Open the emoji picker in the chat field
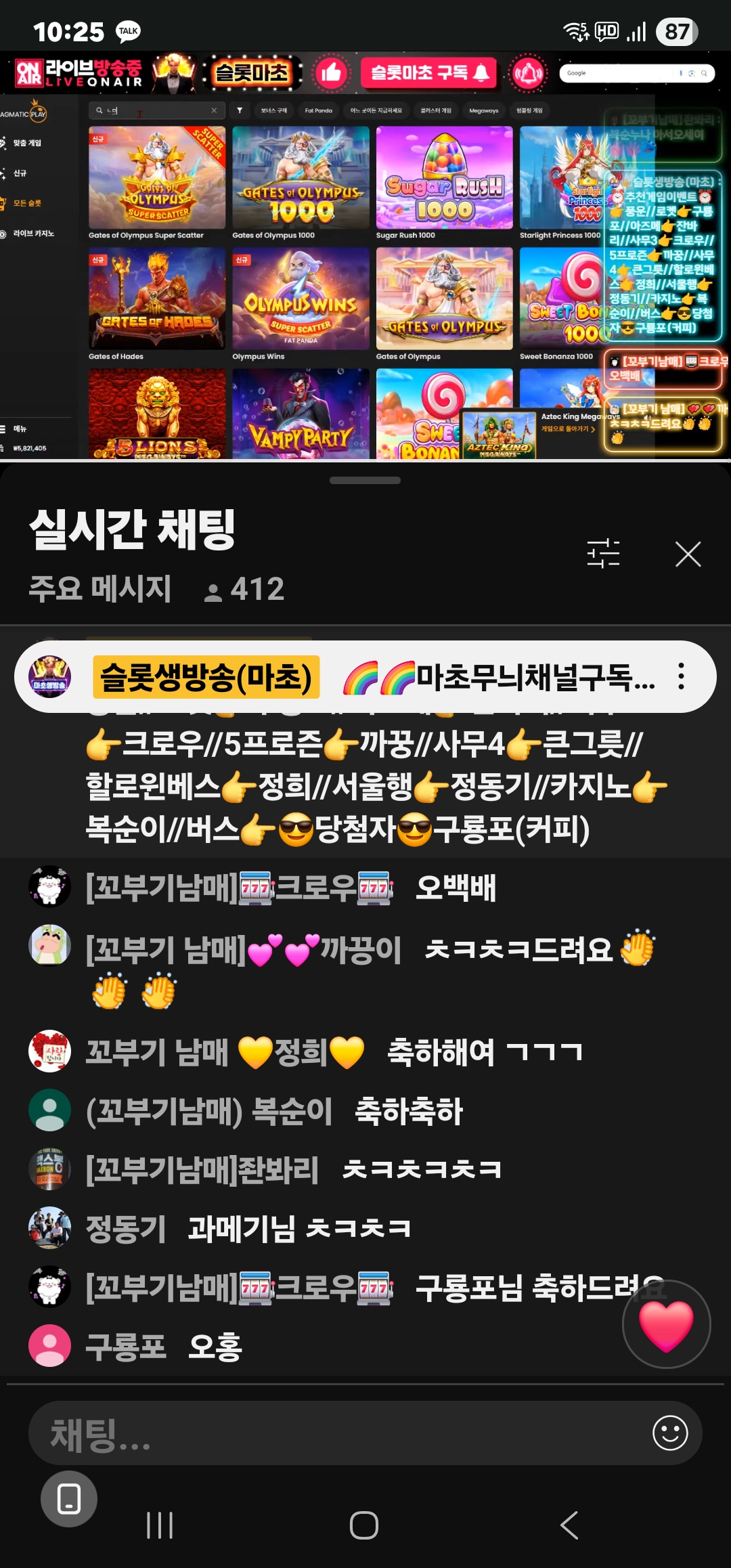Screen dimensions: 731x1568 point(670,1433)
